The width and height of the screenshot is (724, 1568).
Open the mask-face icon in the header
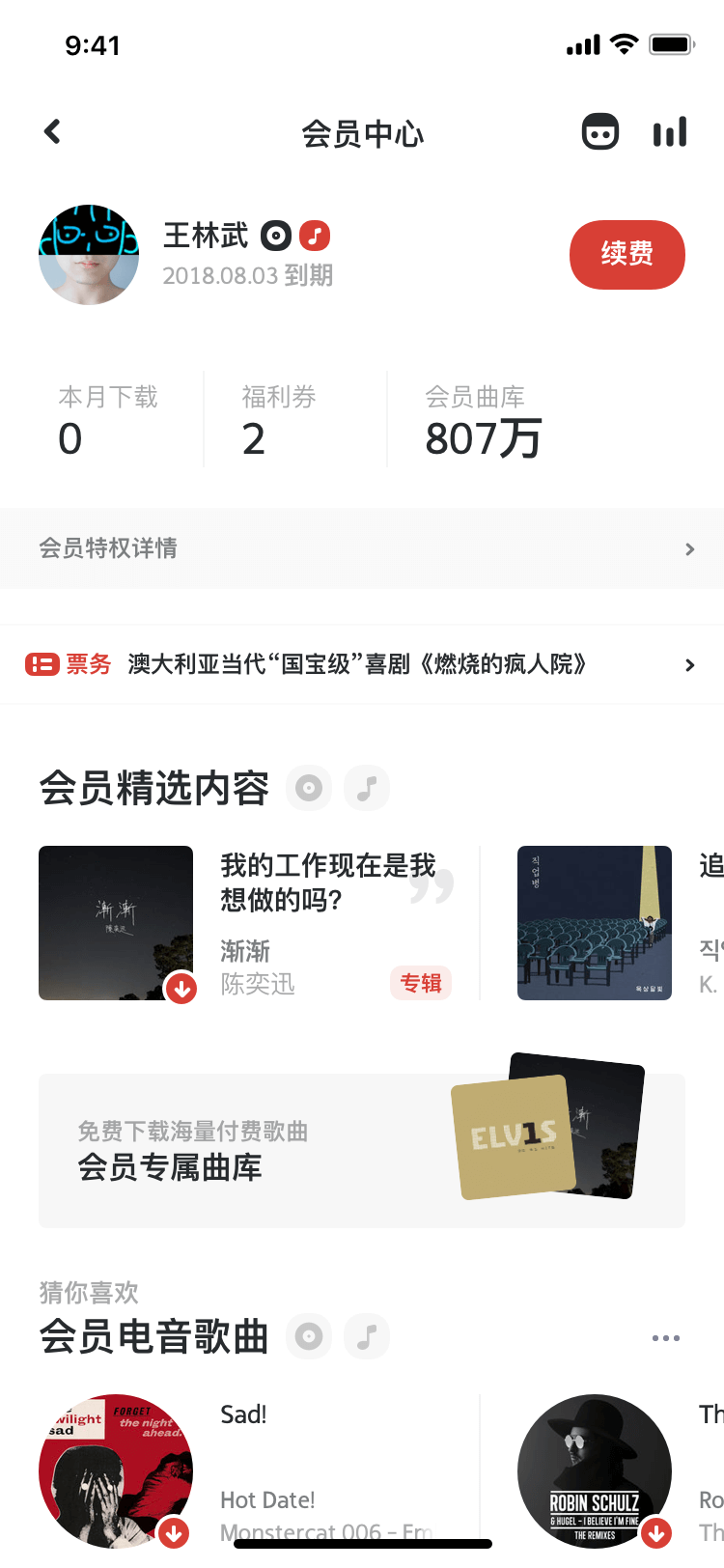600,132
